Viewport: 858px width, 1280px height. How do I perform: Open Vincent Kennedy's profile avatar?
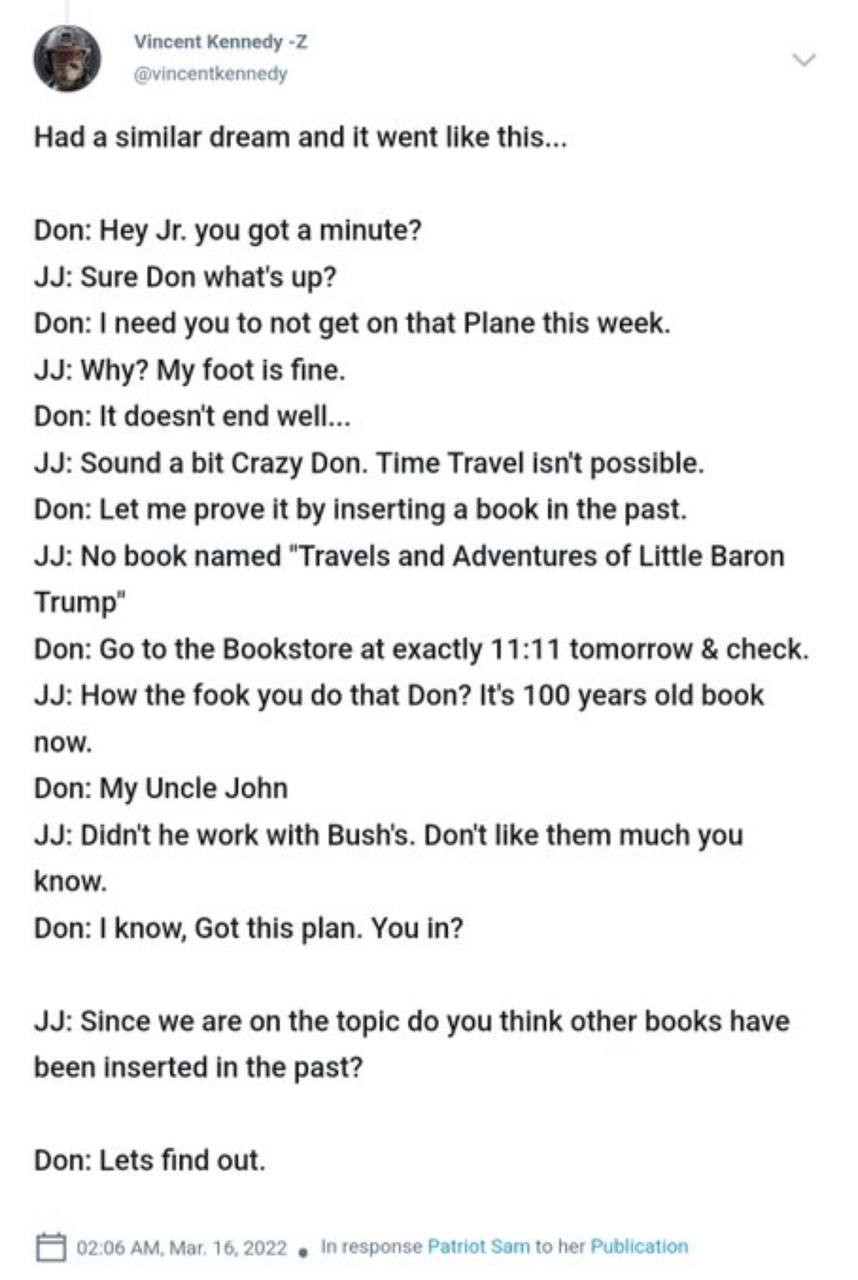point(67,58)
